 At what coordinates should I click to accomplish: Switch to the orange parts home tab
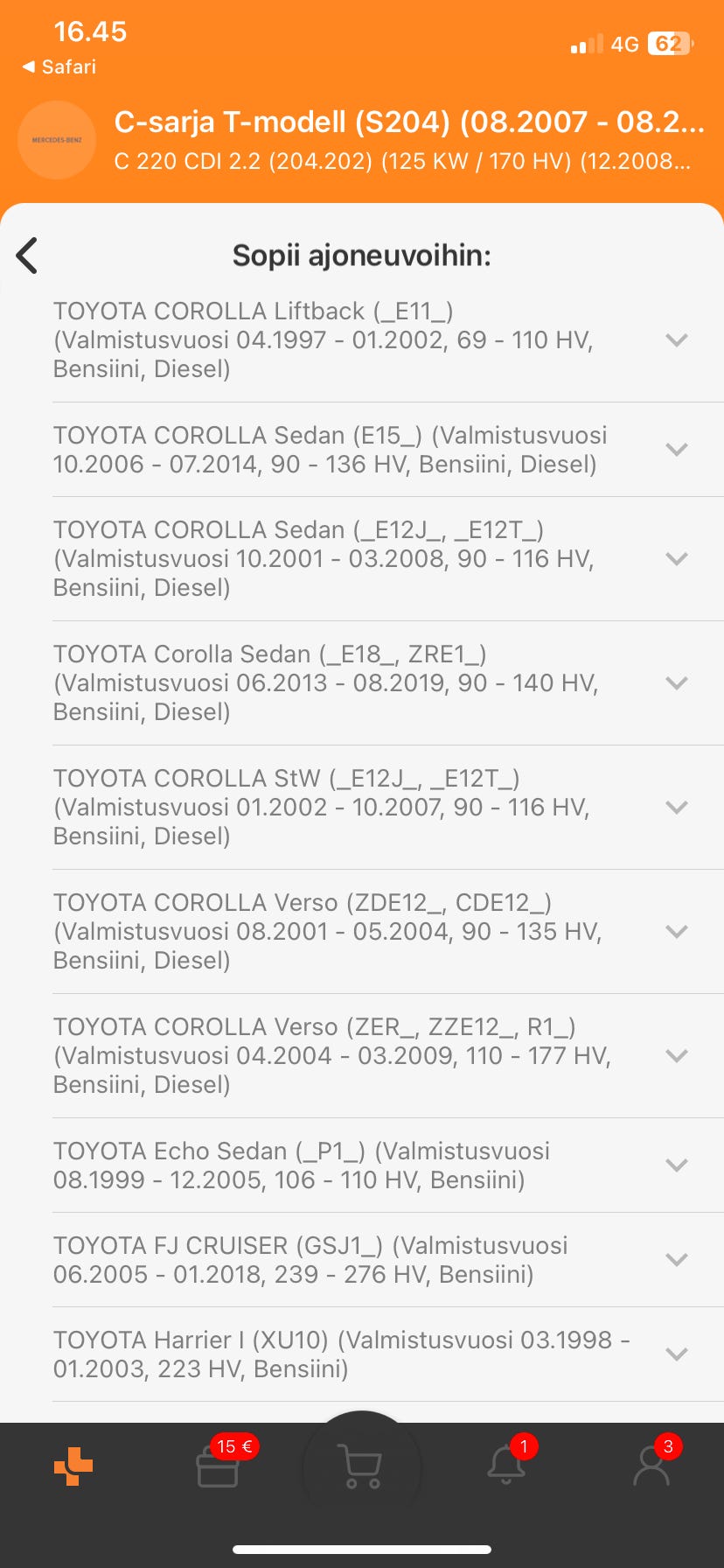[x=73, y=1466]
